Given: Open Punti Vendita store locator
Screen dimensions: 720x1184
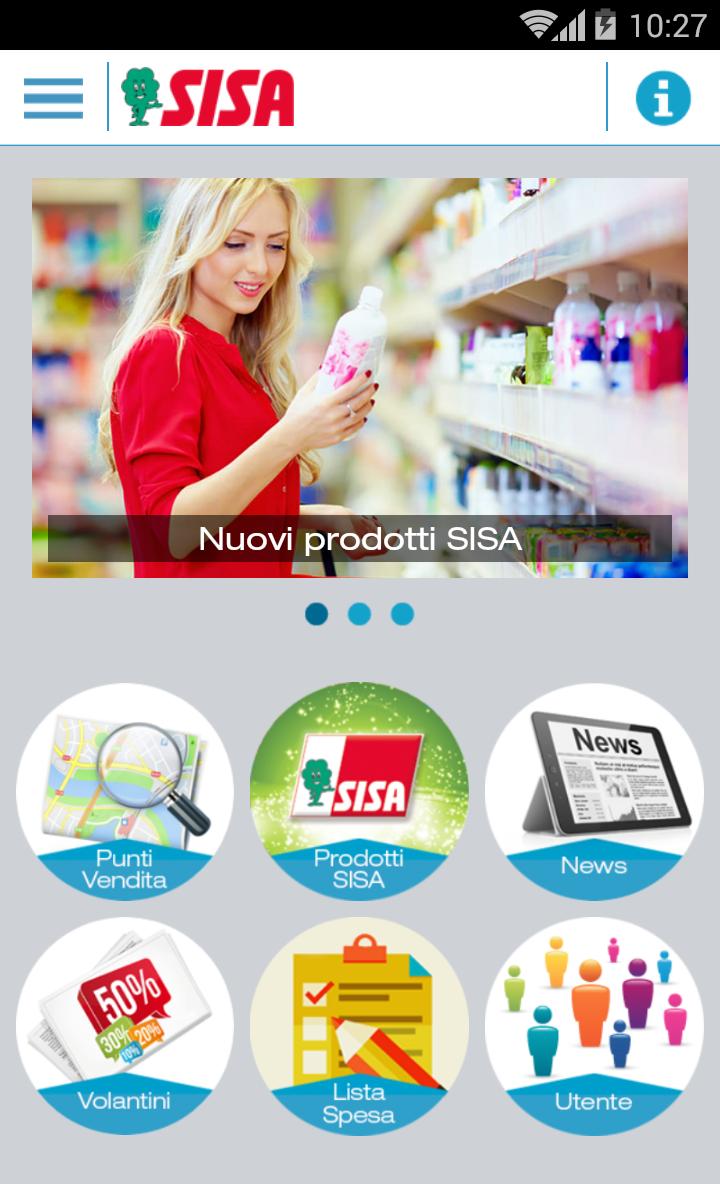Looking at the screenshot, I should click(125, 792).
